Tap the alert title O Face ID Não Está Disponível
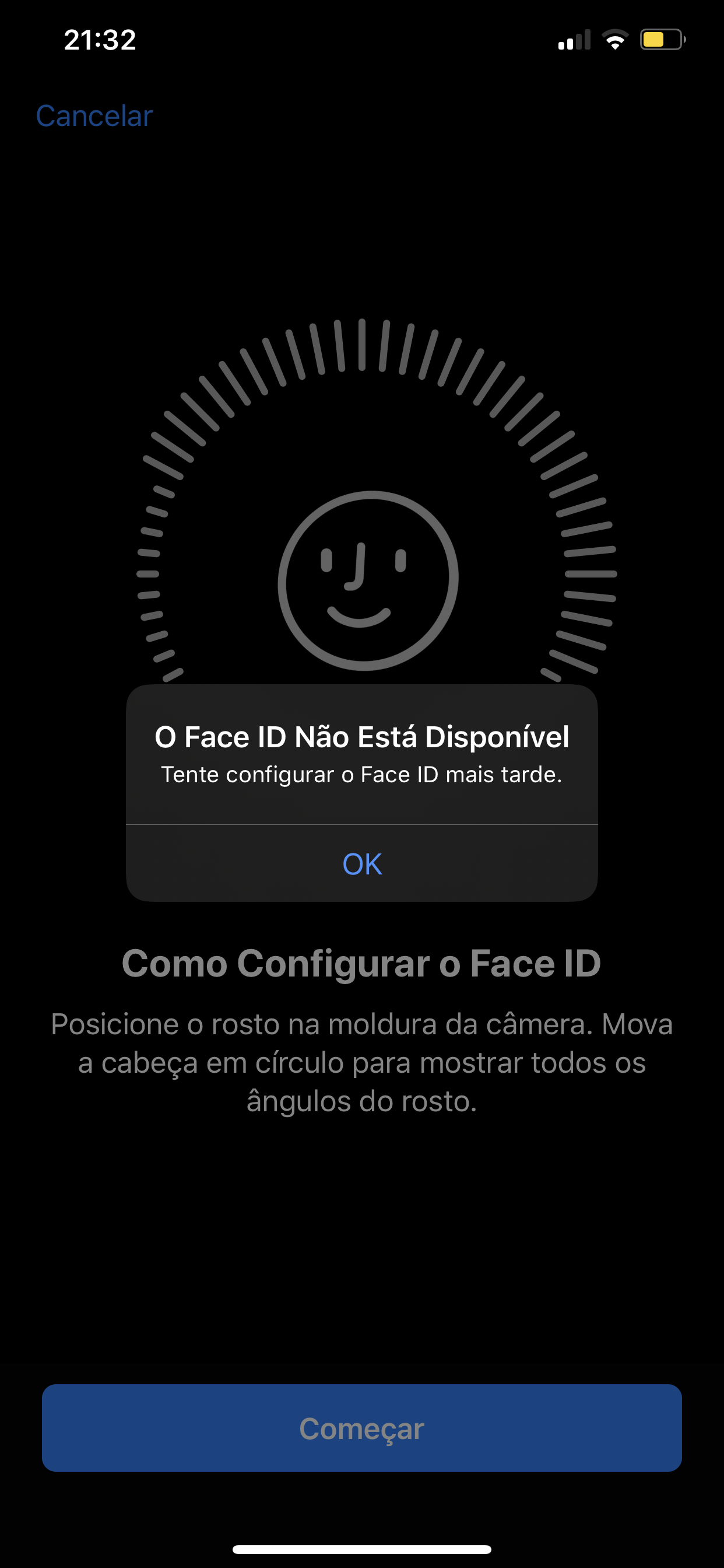 coord(362,737)
